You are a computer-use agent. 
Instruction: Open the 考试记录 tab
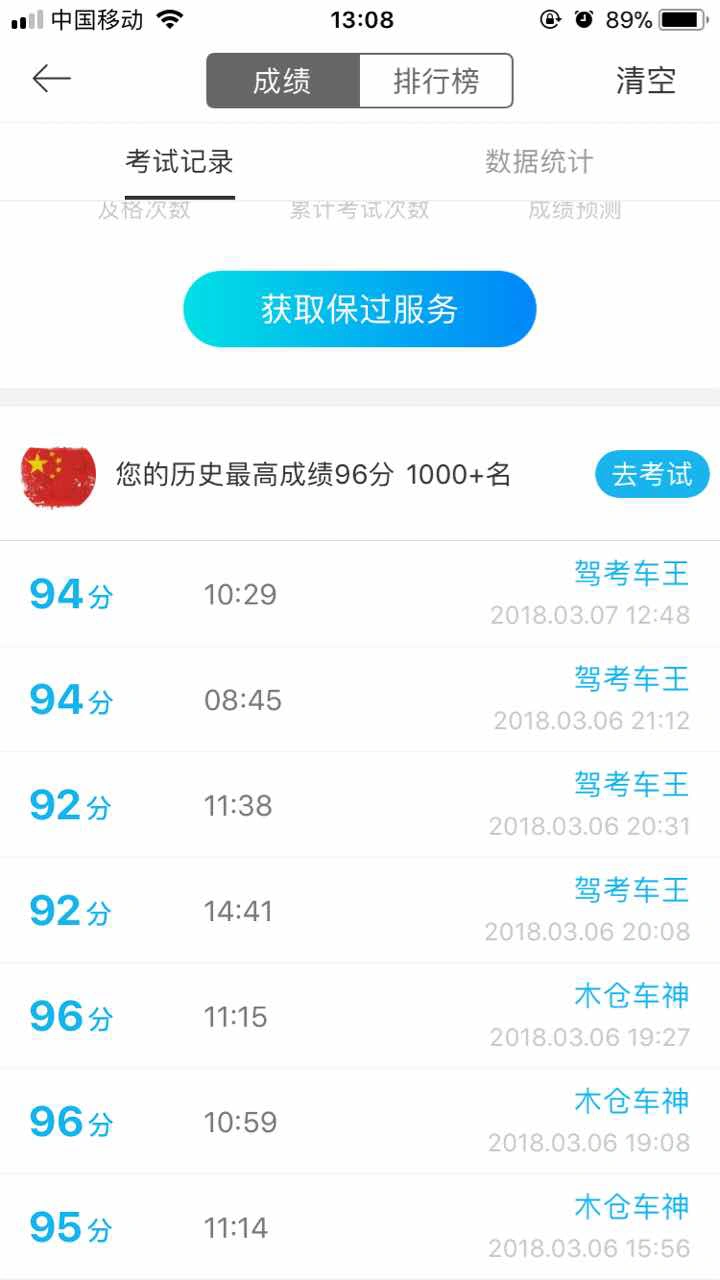(x=179, y=162)
